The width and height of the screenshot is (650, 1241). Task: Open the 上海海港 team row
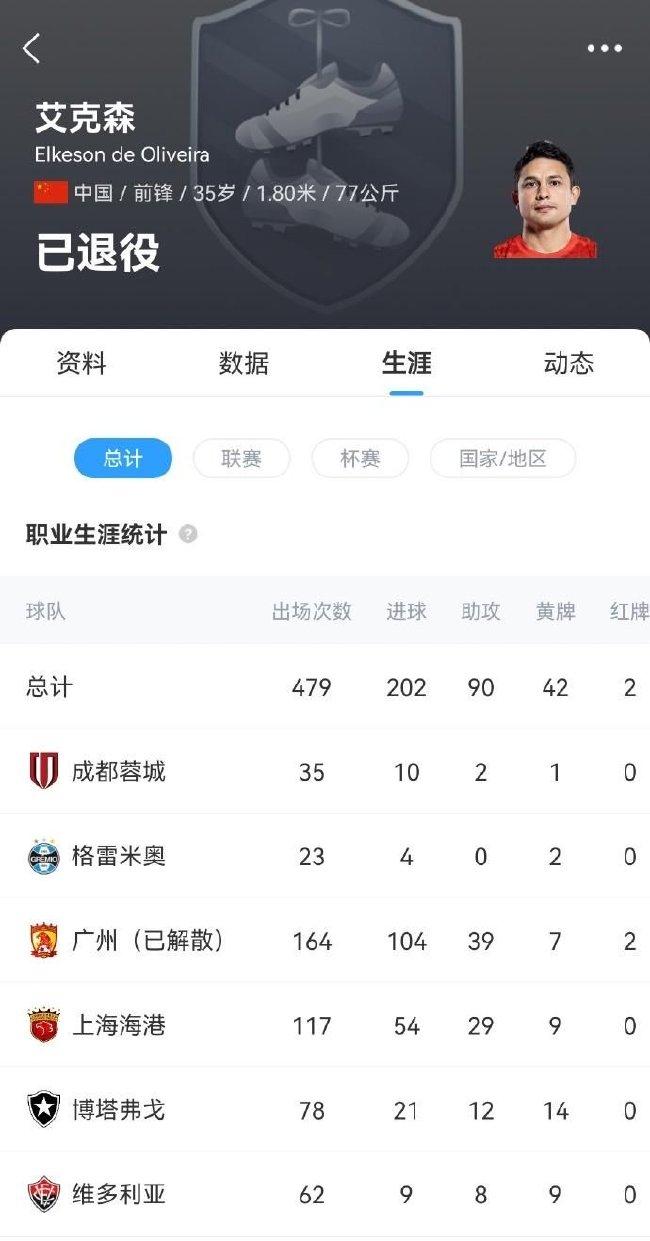pos(118,1025)
